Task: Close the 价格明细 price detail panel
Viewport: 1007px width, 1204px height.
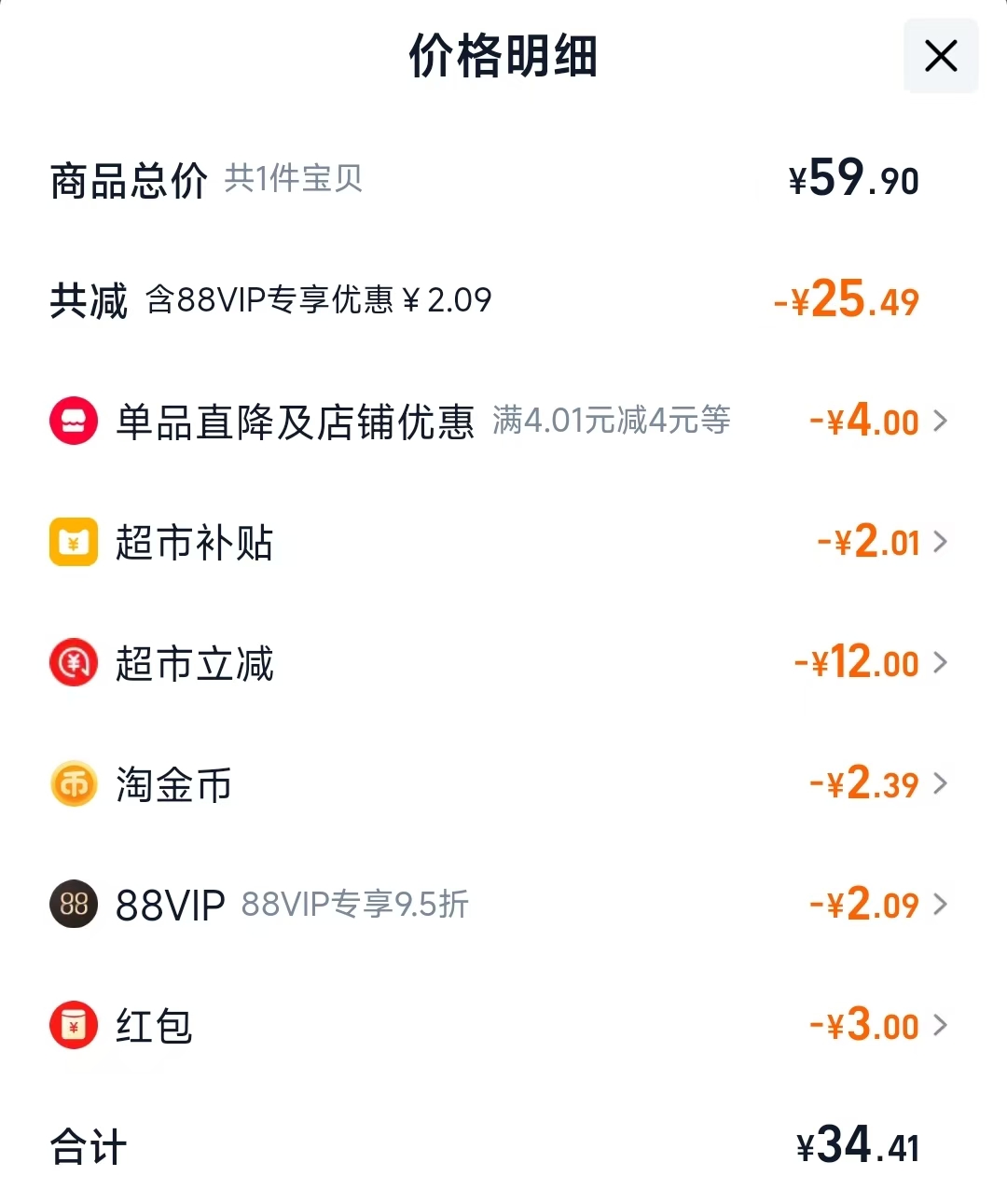Action: coord(940,56)
